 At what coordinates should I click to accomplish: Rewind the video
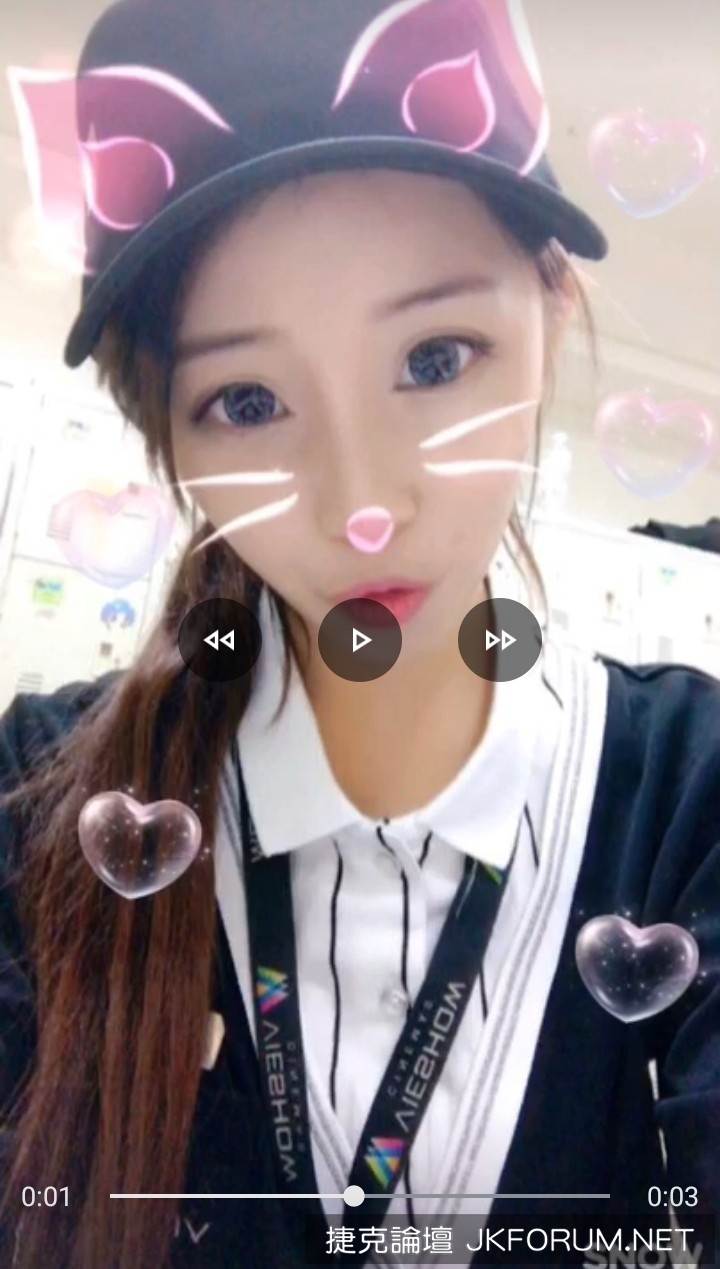click(220, 640)
